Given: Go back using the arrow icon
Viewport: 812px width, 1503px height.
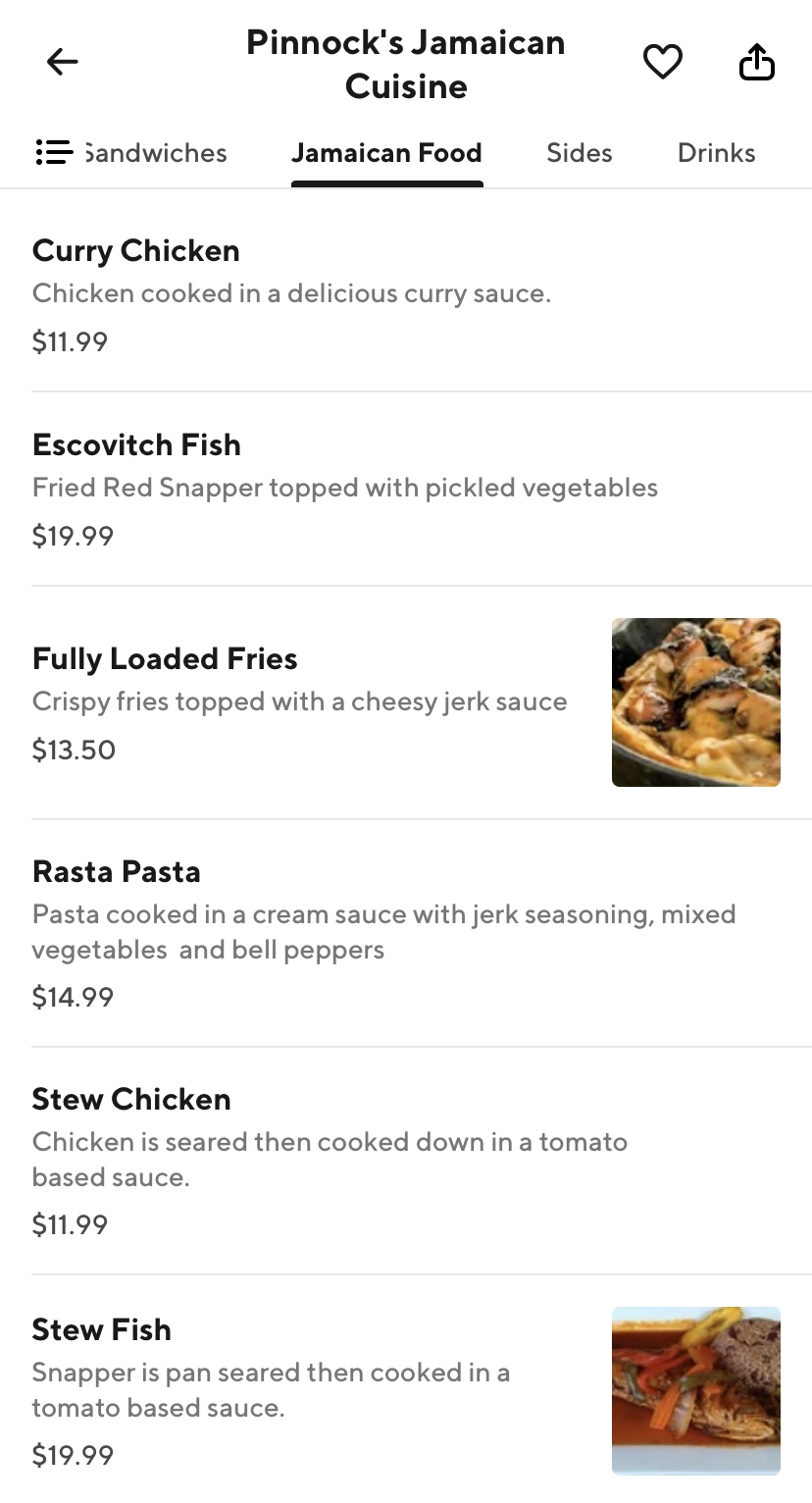Looking at the screenshot, I should [x=62, y=63].
